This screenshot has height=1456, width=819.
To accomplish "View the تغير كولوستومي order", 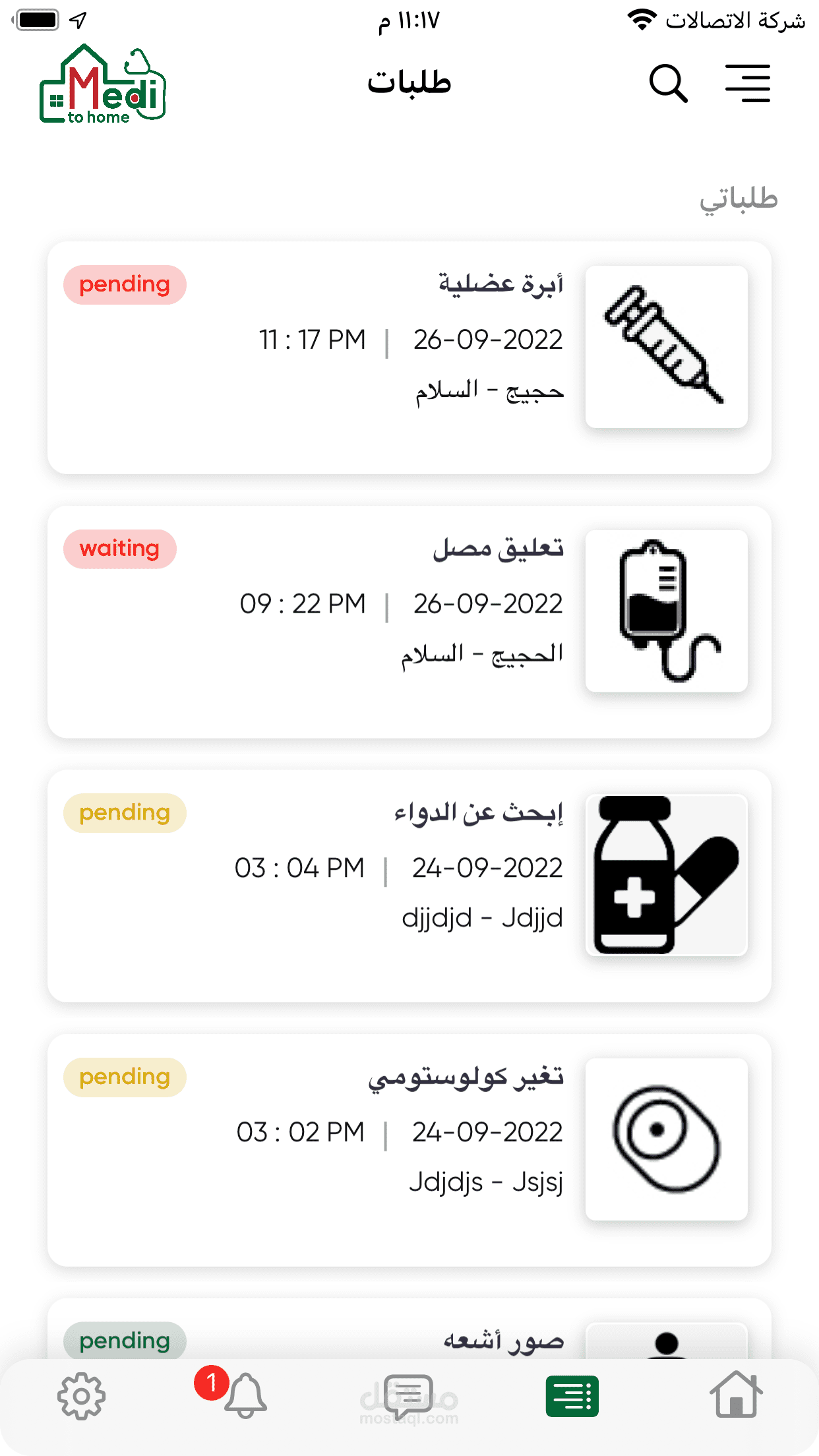I will [x=409, y=1149].
